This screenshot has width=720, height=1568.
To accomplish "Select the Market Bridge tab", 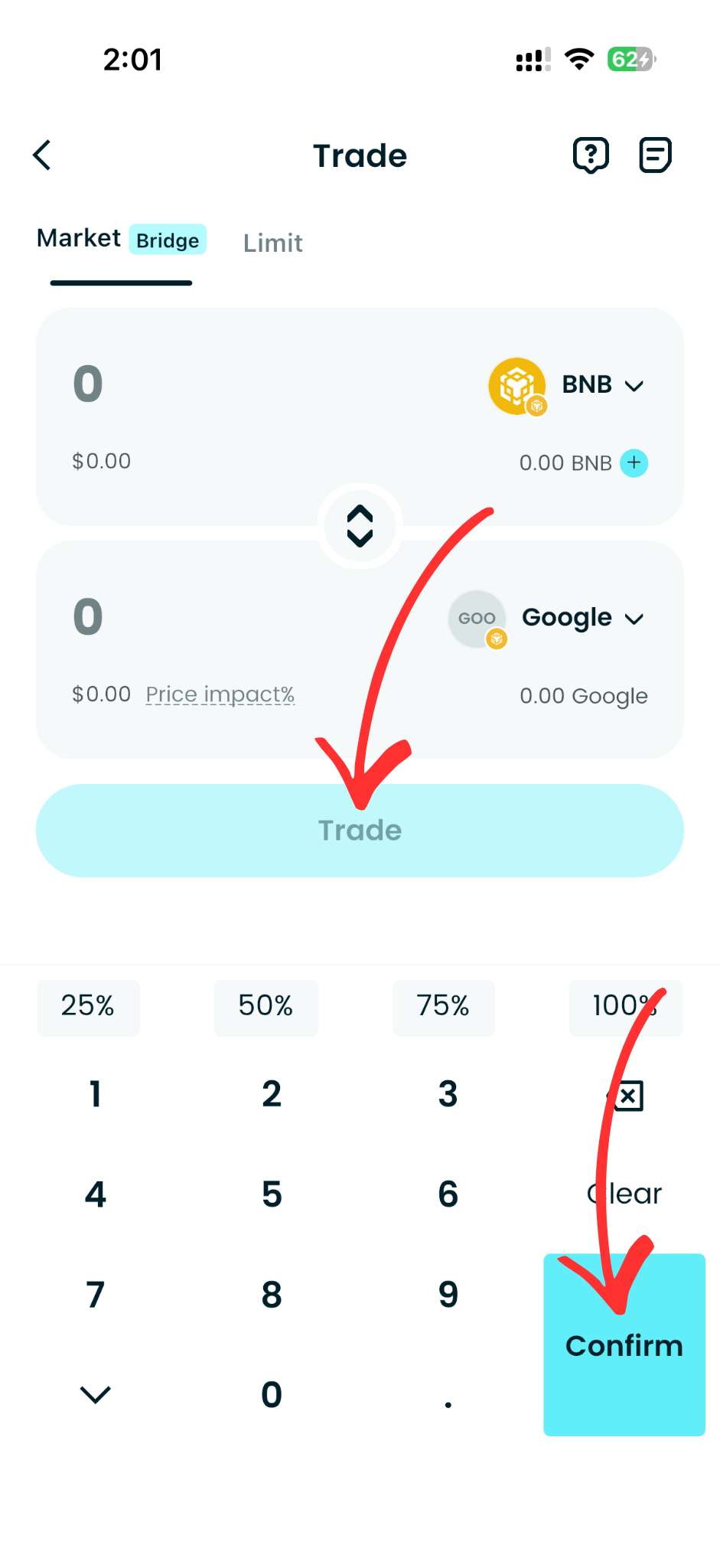I will 120,239.
